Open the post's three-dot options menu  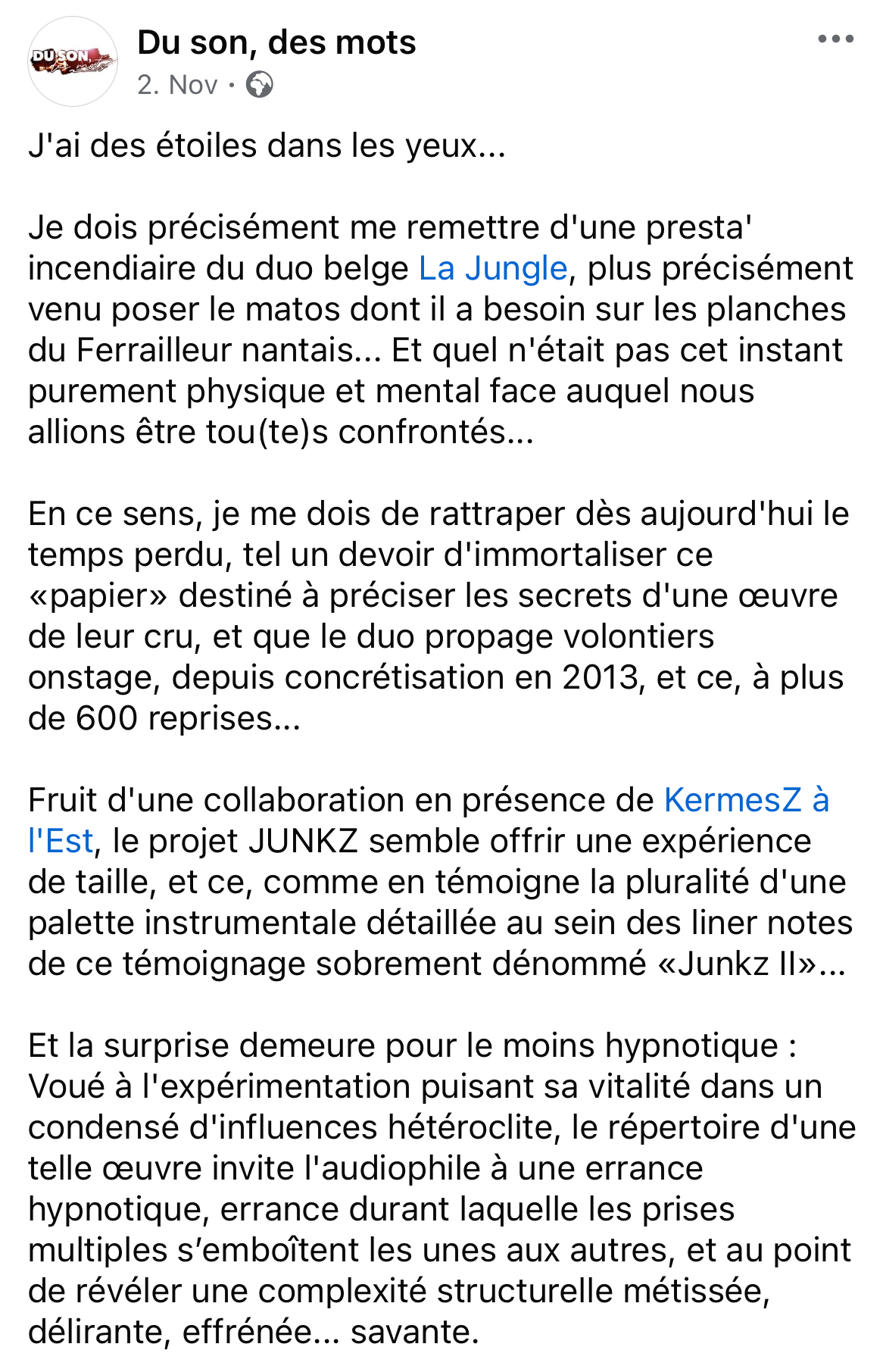(x=835, y=39)
